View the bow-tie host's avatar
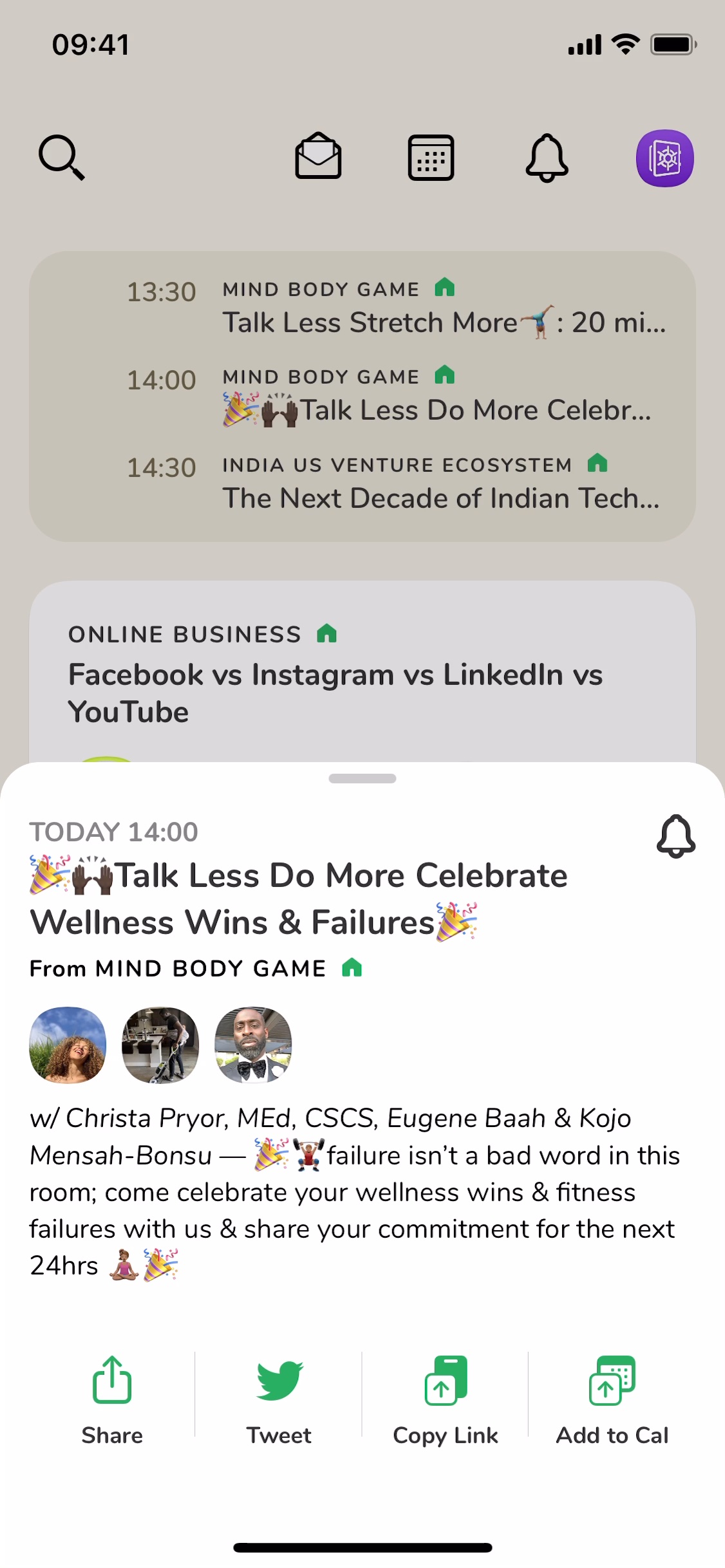 pyautogui.click(x=253, y=1045)
